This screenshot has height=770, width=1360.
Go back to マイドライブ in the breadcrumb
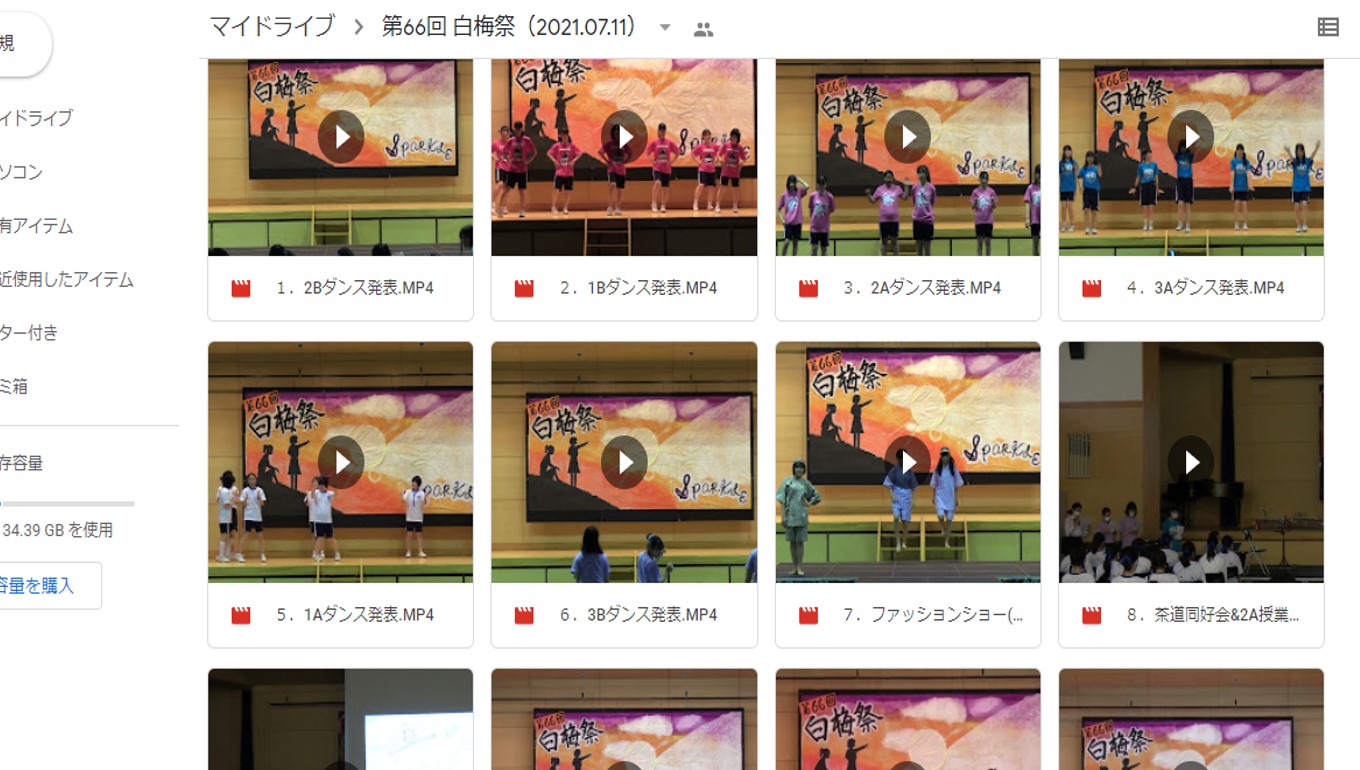(x=271, y=27)
